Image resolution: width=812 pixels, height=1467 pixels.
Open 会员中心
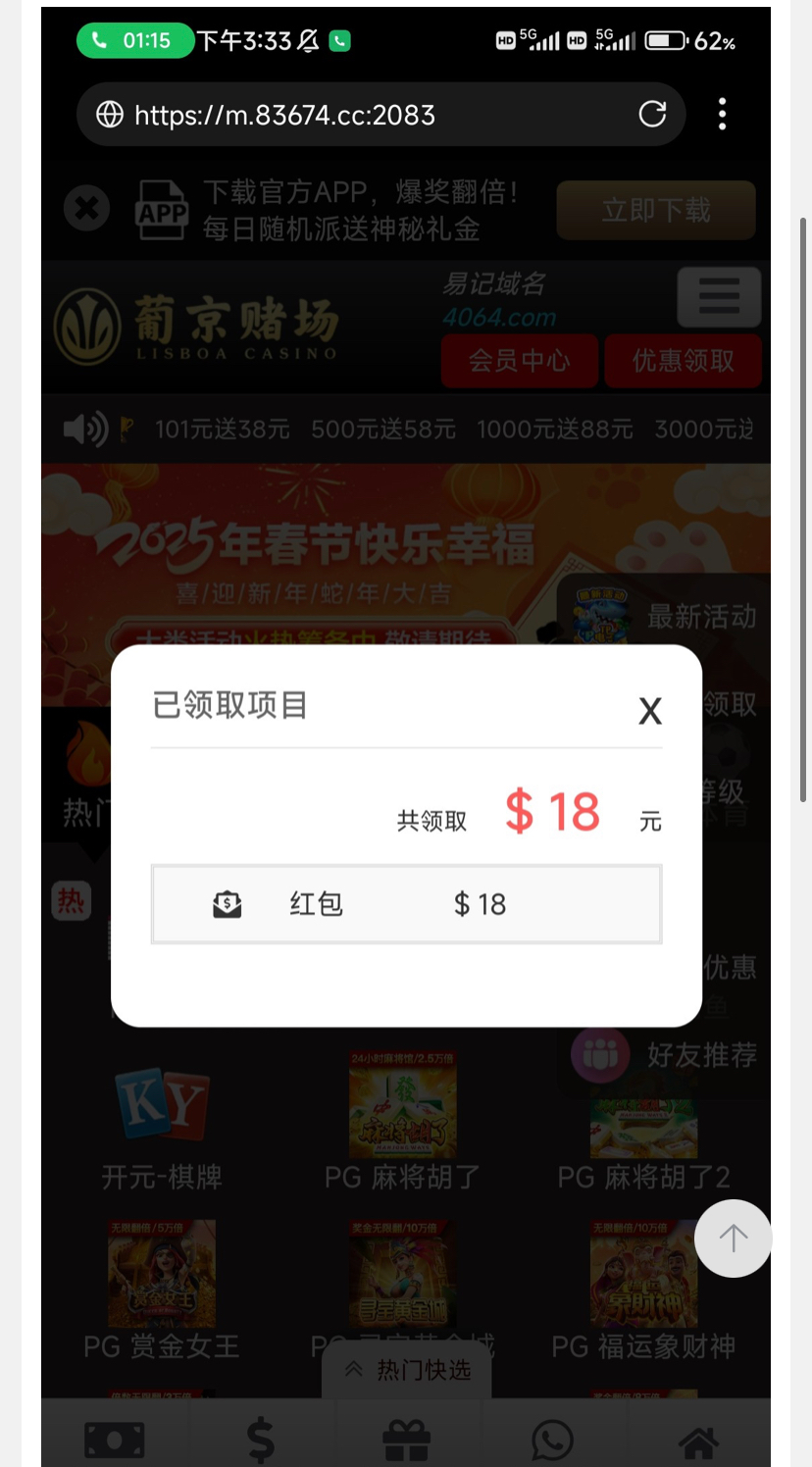click(x=519, y=360)
